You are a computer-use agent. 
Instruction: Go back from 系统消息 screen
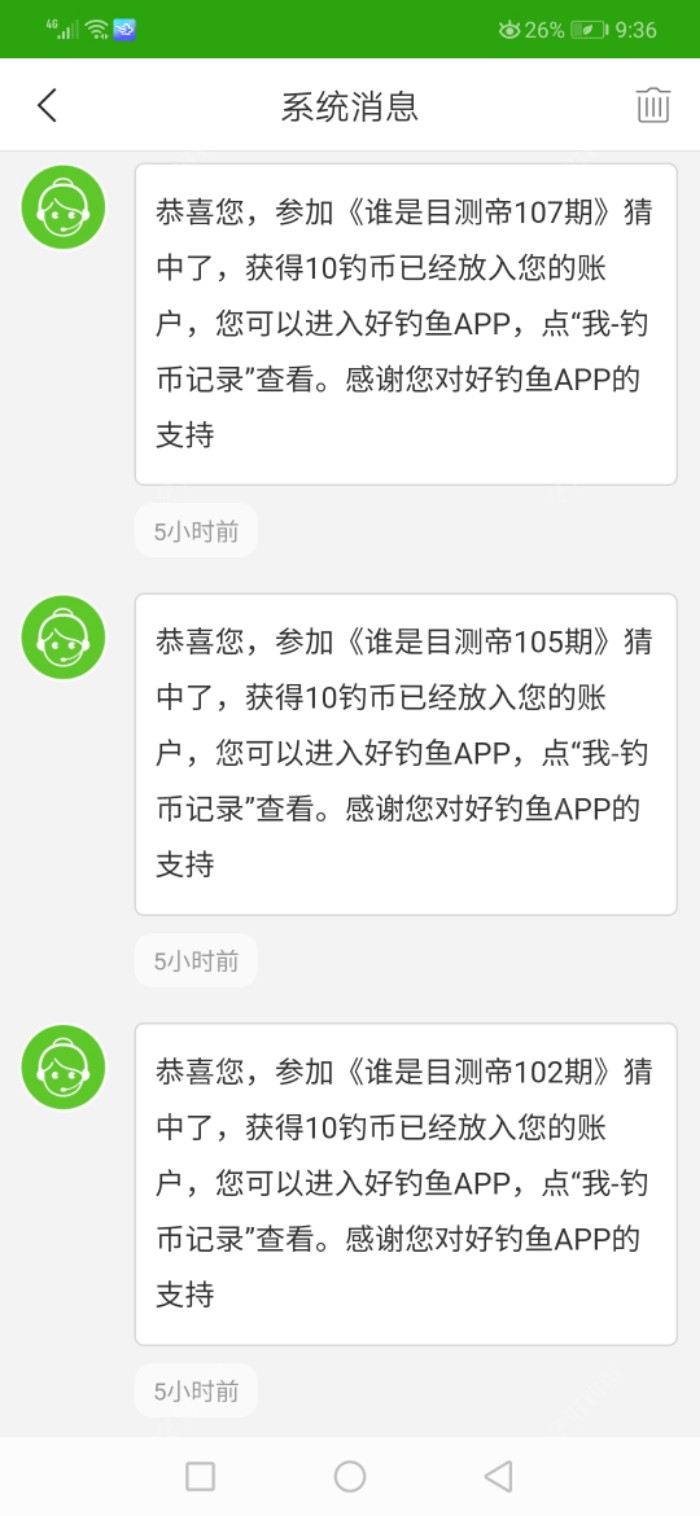point(47,105)
